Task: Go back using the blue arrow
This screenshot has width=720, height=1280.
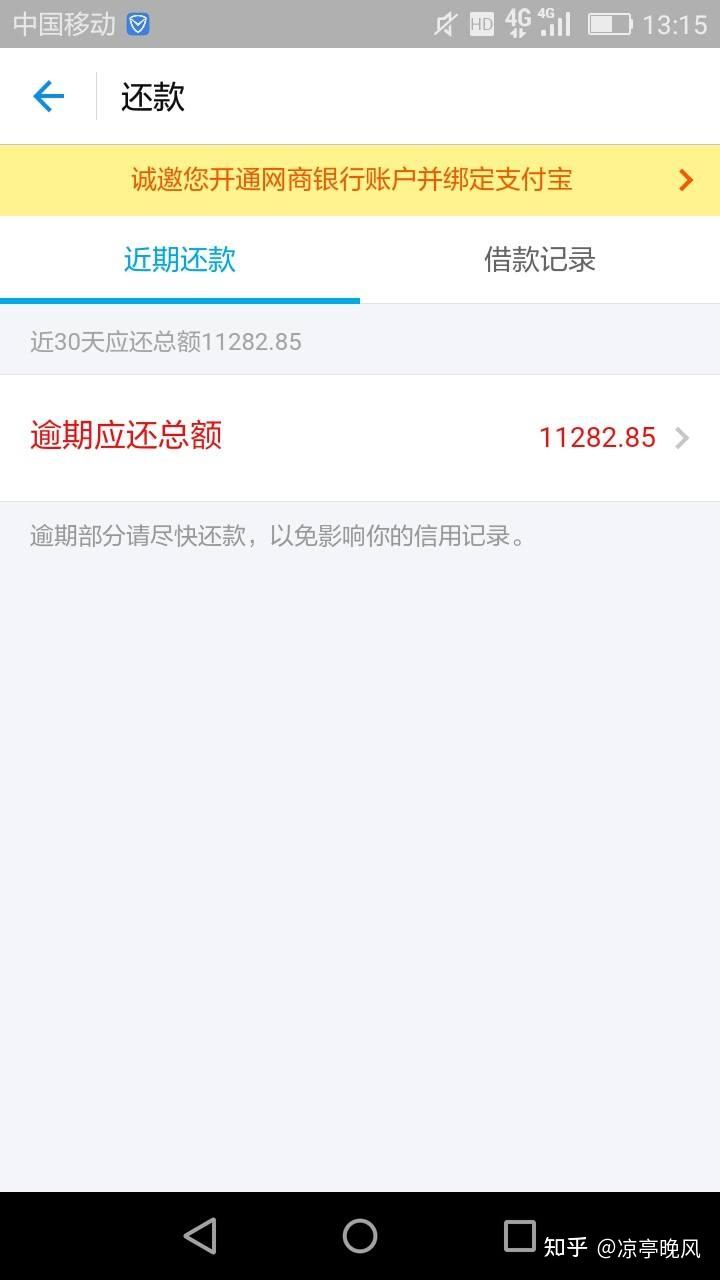Action: [48, 96]
